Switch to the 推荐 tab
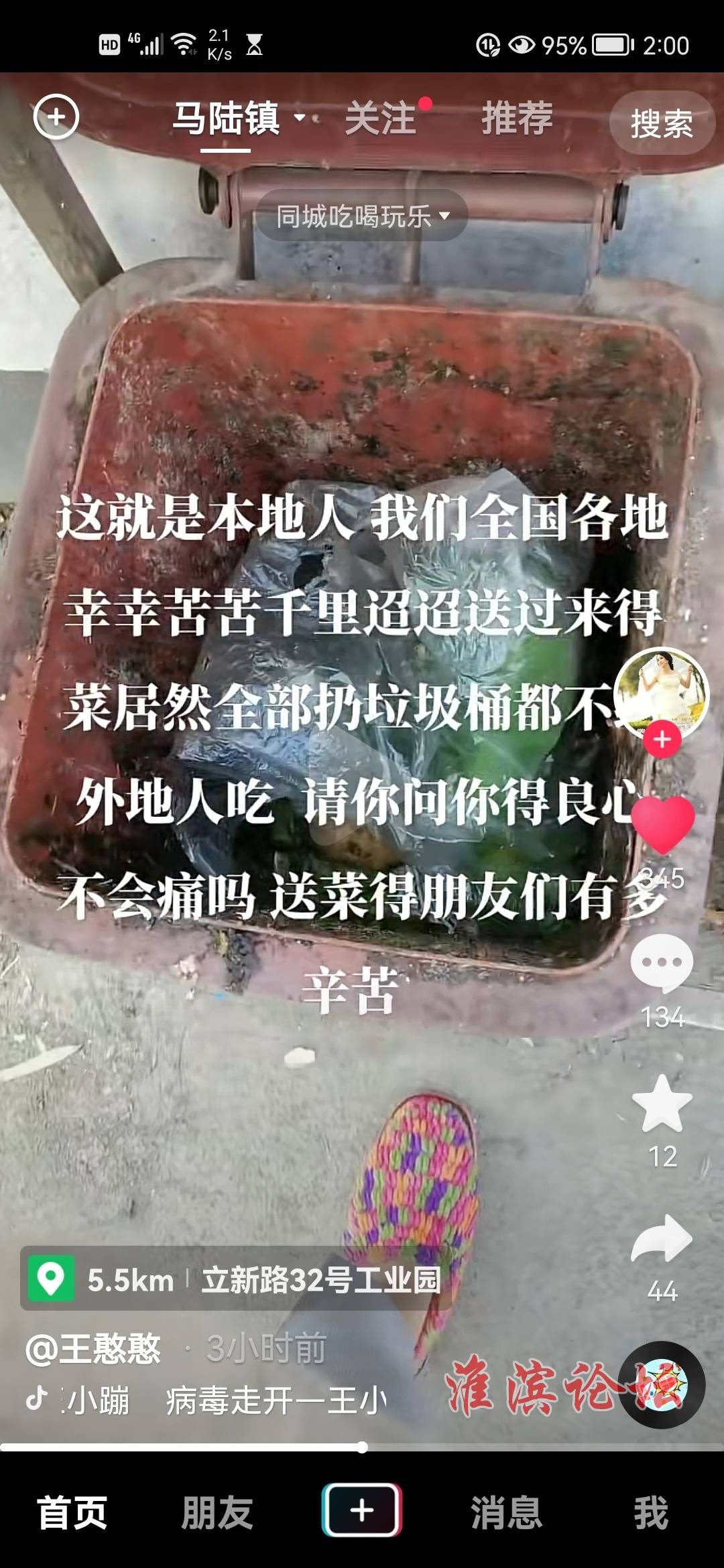The image size is (724, 1568). click(517, 119)
